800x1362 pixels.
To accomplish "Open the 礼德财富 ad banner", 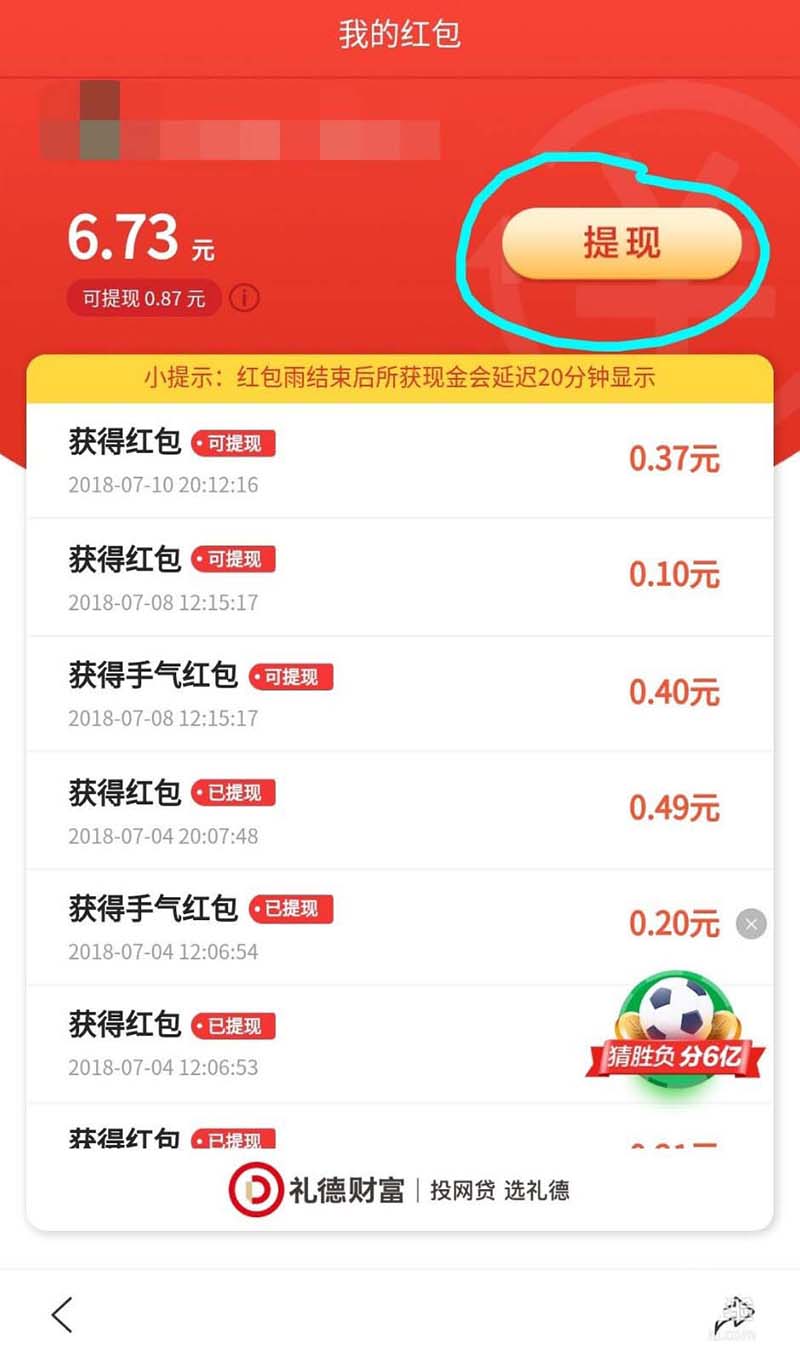I will click(x=400, y=1190).
